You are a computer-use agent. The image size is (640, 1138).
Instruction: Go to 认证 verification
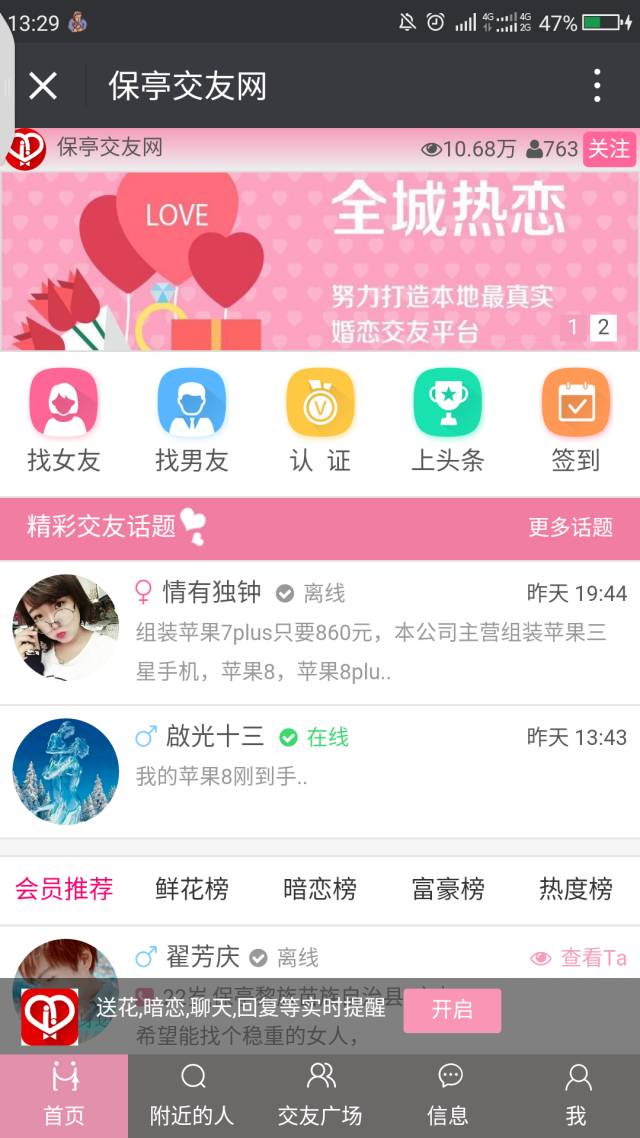tap(320, 420)
